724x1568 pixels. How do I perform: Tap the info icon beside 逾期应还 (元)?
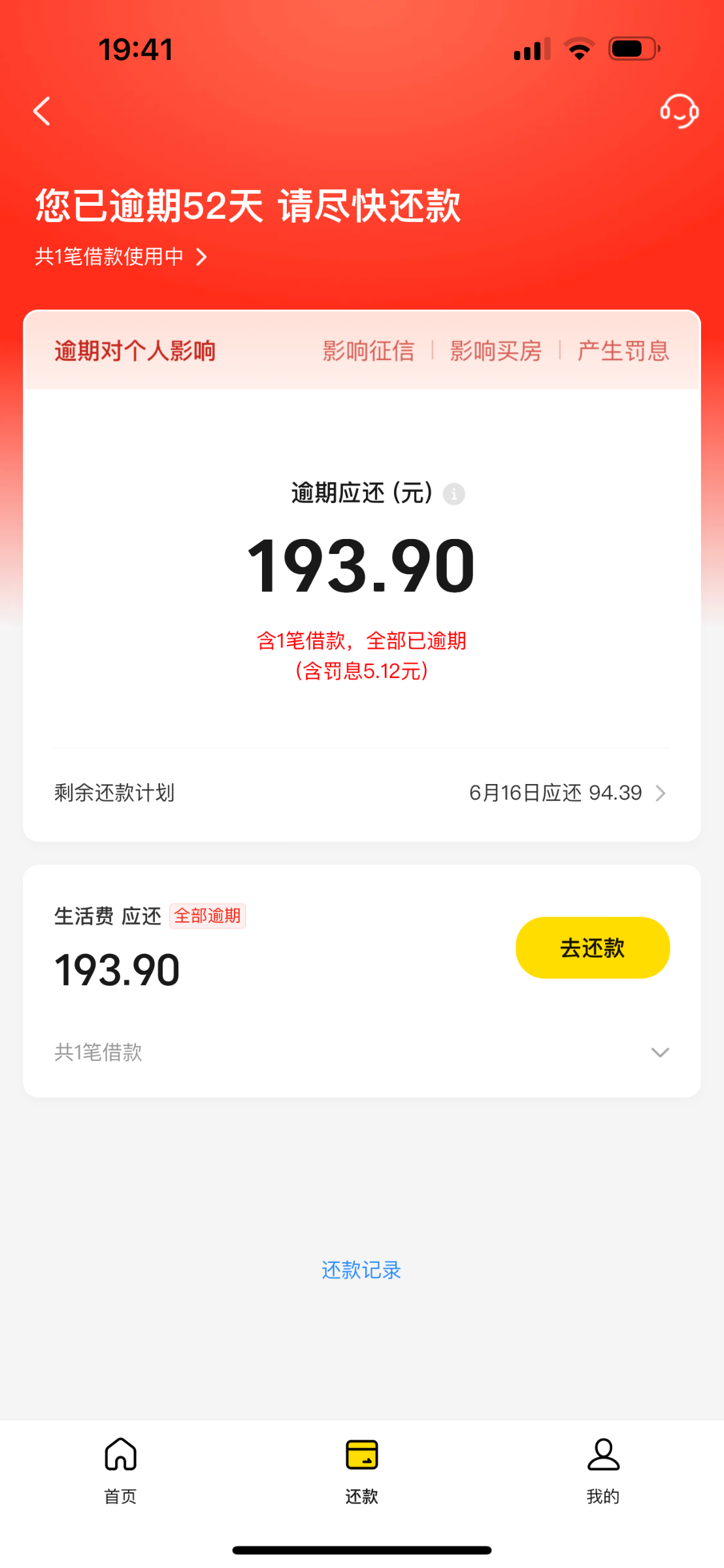454,494
